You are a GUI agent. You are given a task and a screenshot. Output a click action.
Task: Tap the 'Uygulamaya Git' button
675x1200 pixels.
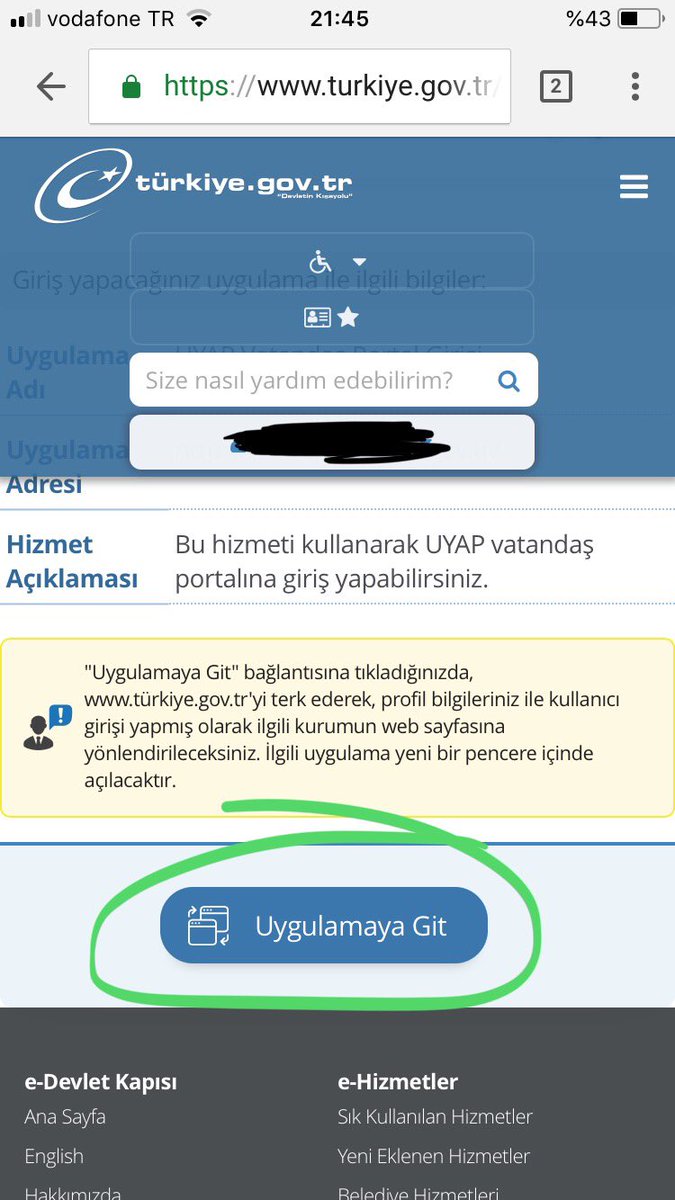click(x=324, y=926)
